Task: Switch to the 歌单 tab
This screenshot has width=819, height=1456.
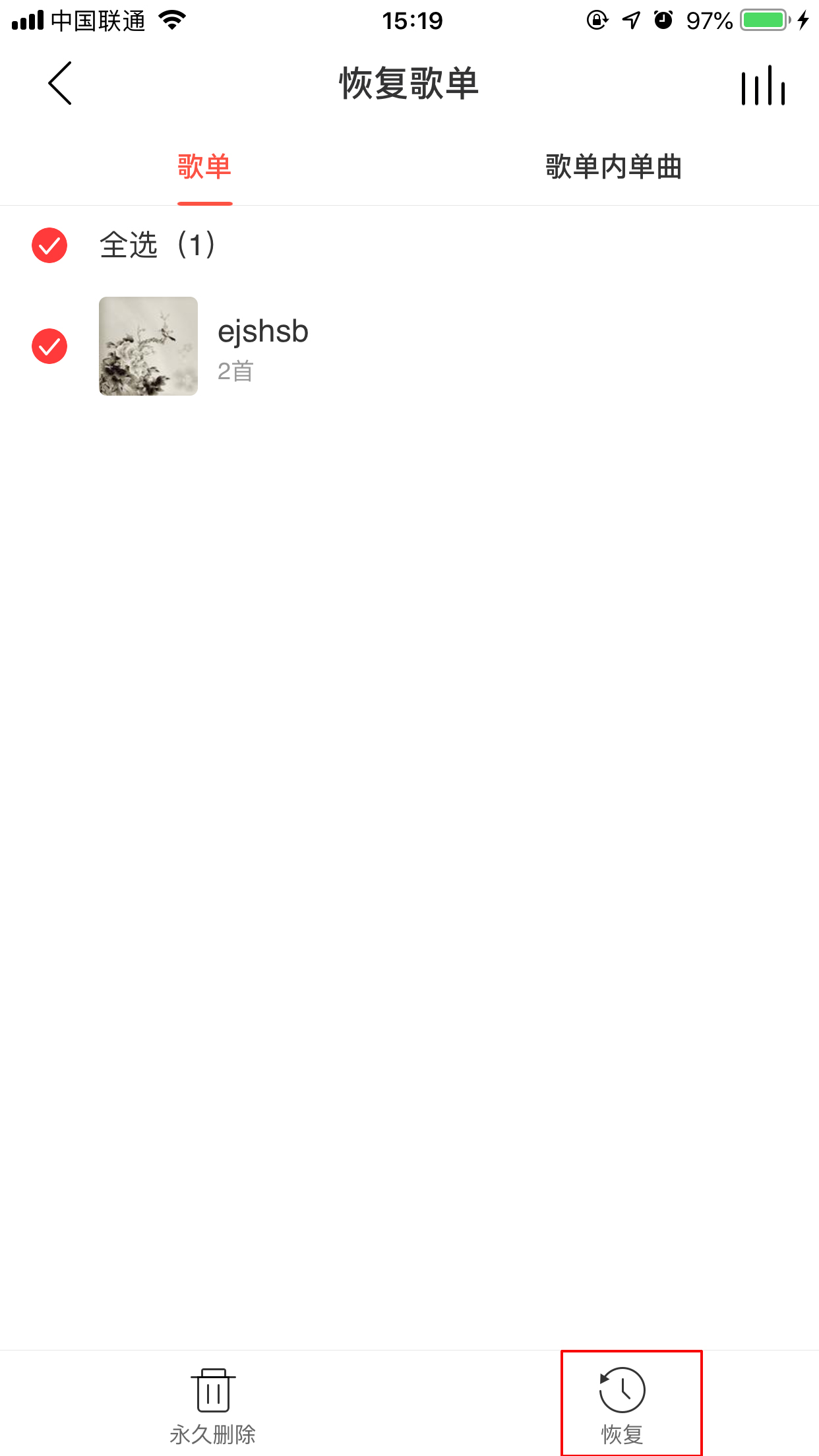Action: (x=204, y=167)
